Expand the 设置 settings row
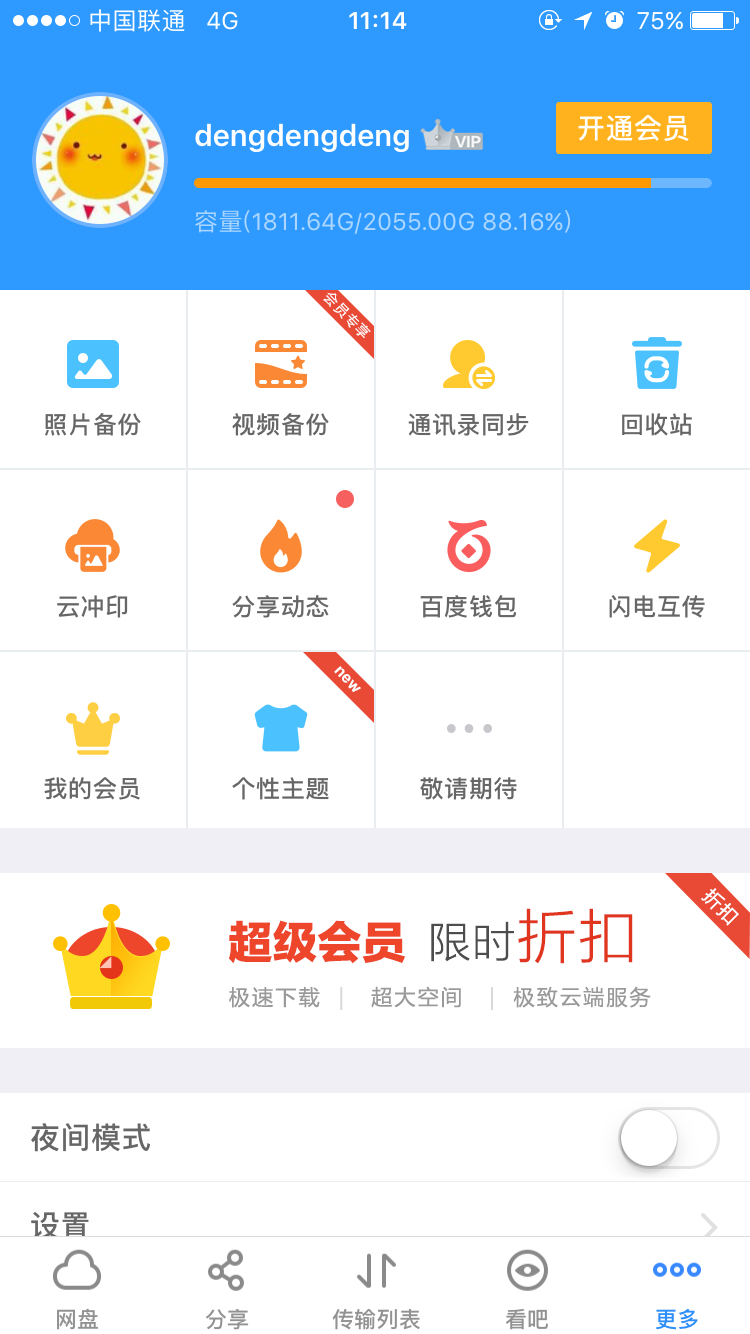Image resolution: width=750 pixels, height=1334 pixels. pos(375,1222)
